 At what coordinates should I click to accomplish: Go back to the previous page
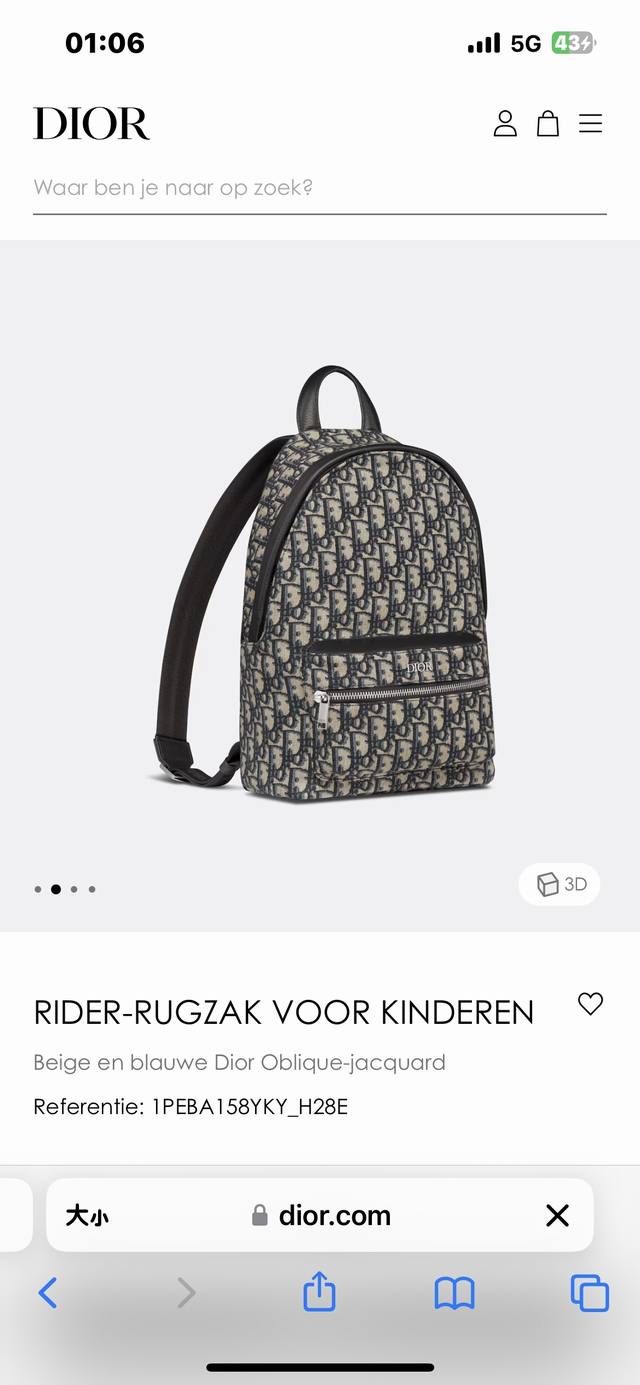click(48, 1293)
